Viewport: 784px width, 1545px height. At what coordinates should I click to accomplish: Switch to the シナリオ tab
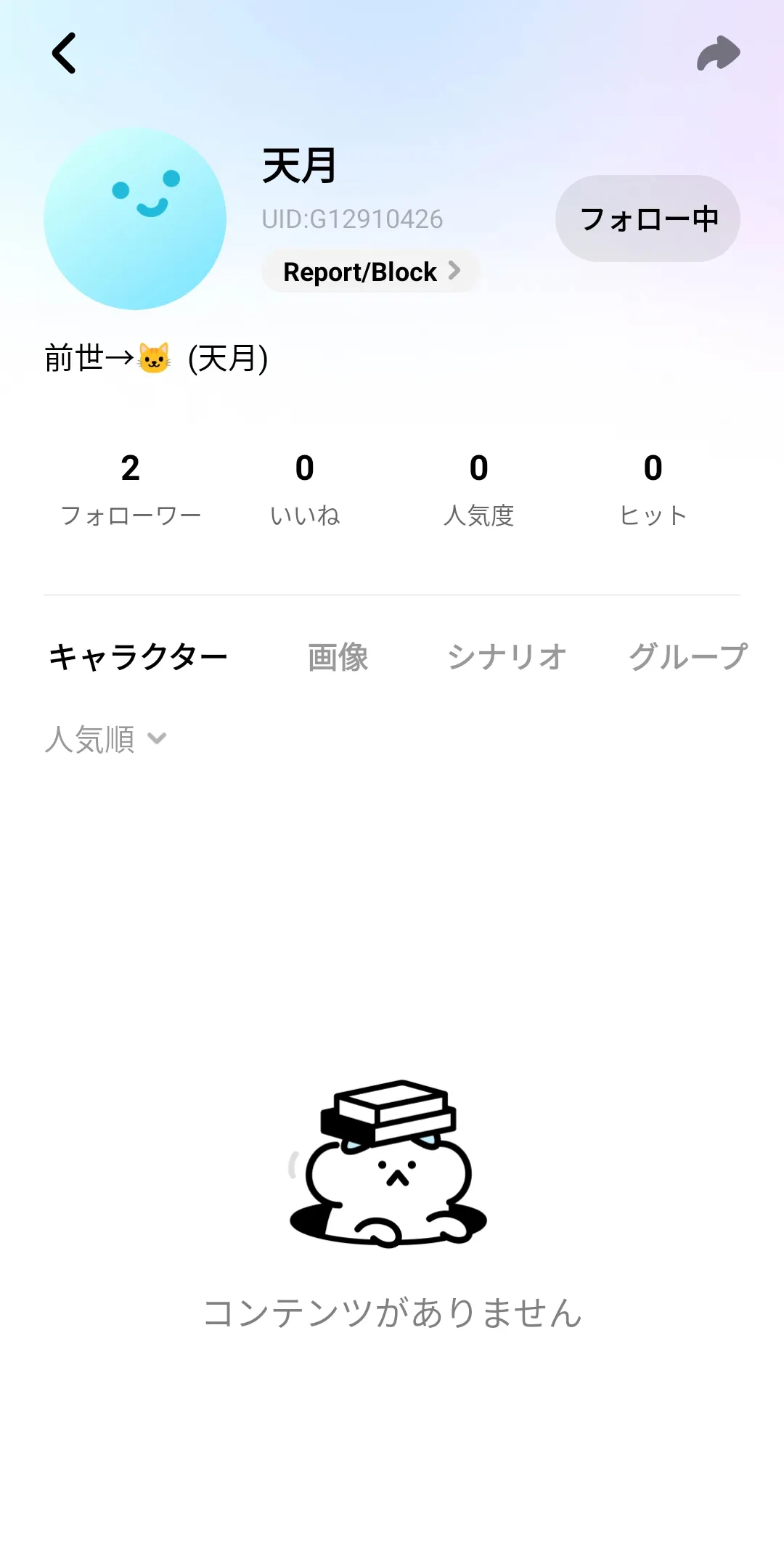[507, 657]
